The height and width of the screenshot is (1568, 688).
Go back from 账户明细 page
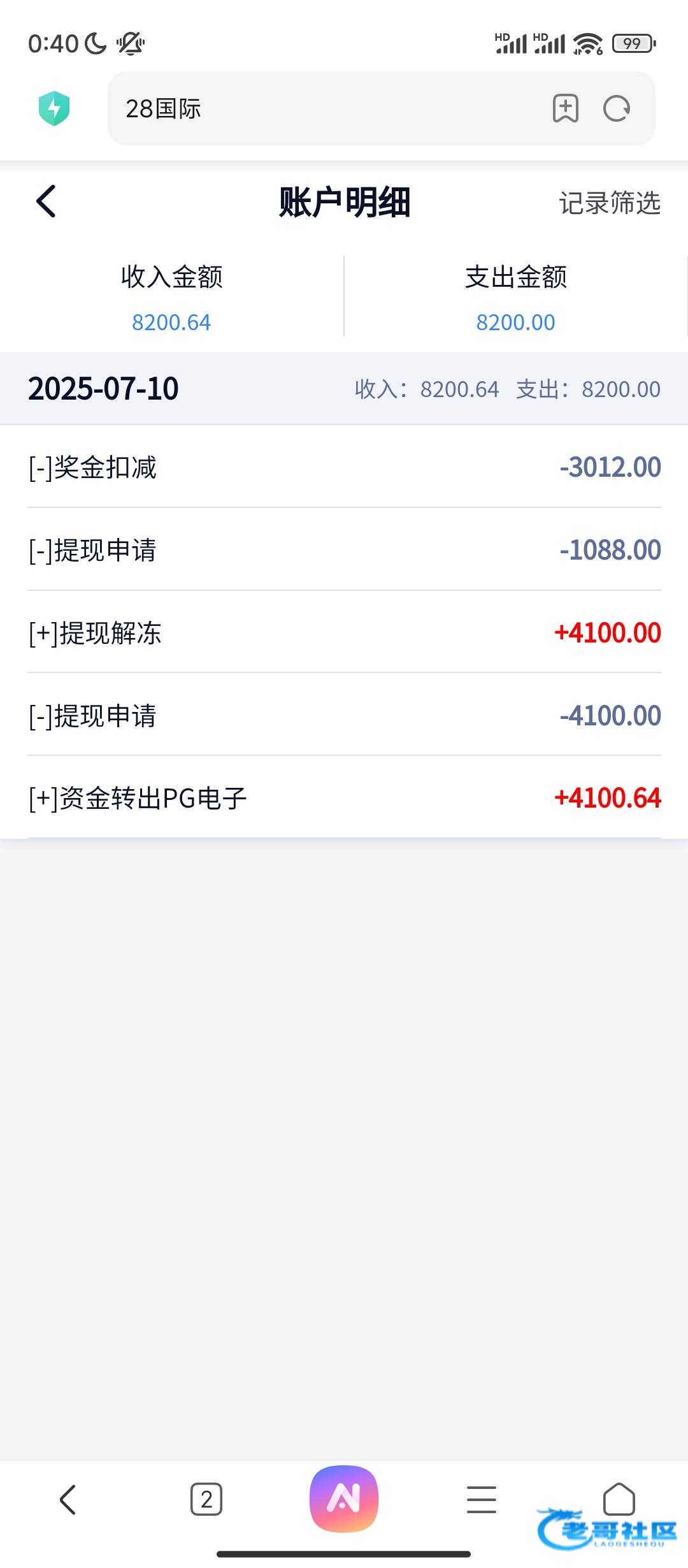(x=46, y=202)
